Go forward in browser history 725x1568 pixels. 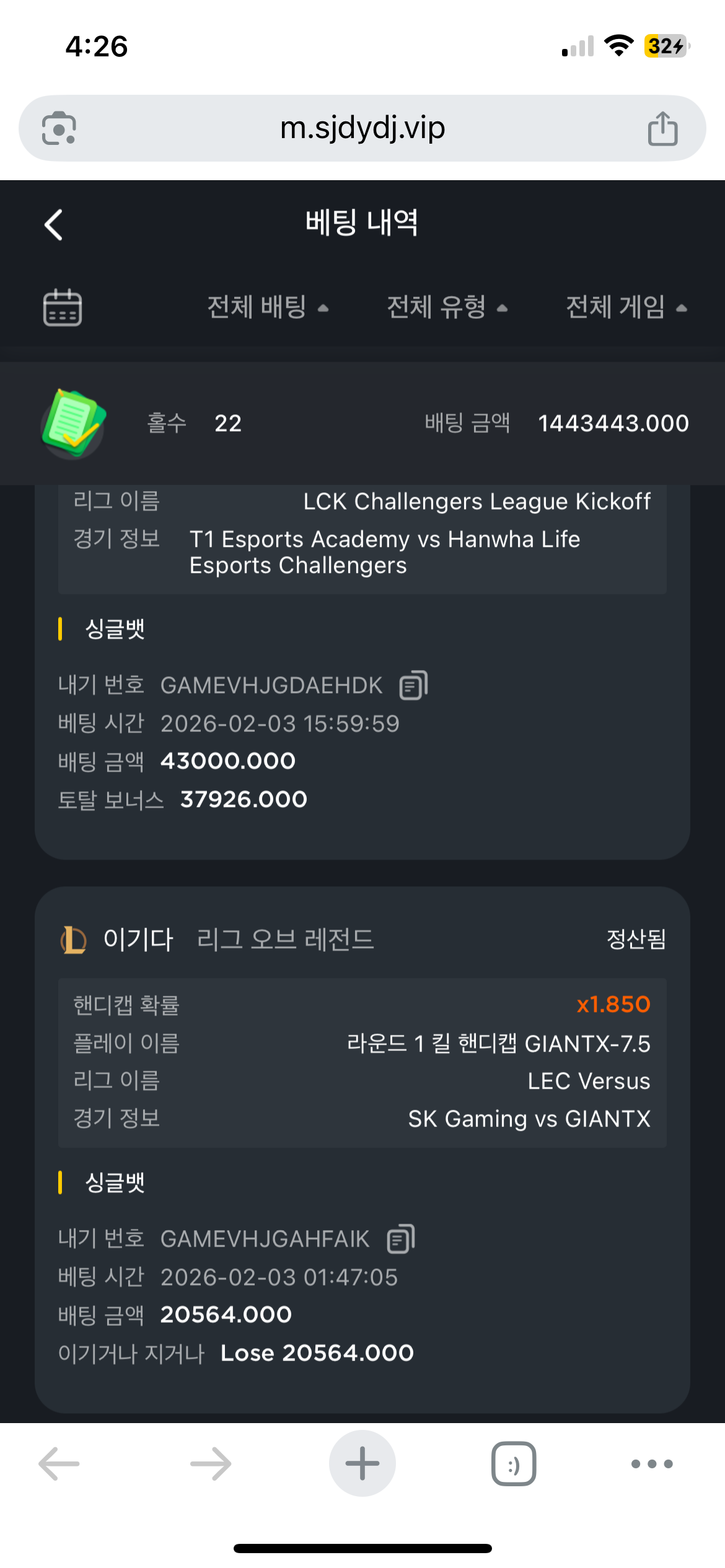pyautogui.click(x=211, y=1464)
